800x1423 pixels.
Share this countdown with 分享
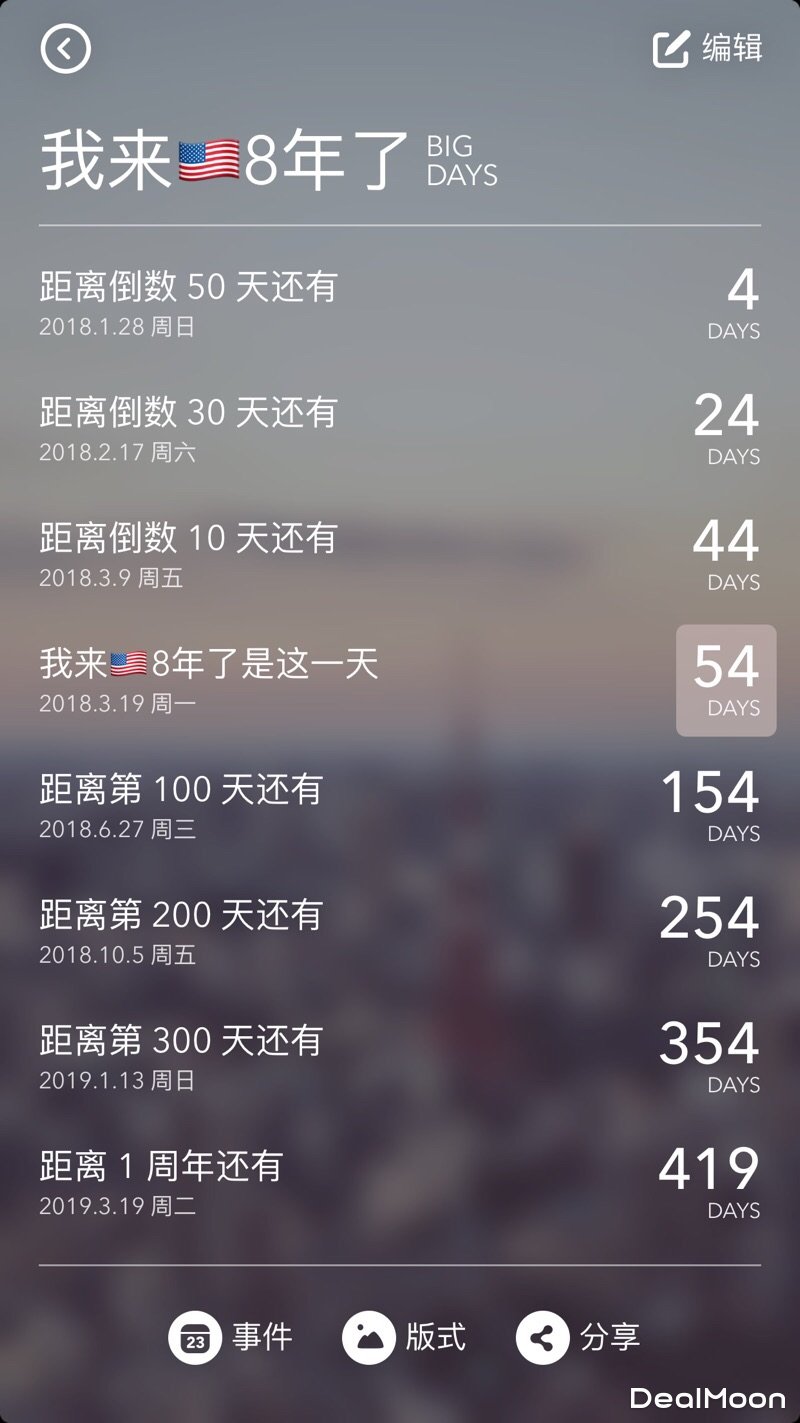pyautogui.click(x=578, y=1337)
